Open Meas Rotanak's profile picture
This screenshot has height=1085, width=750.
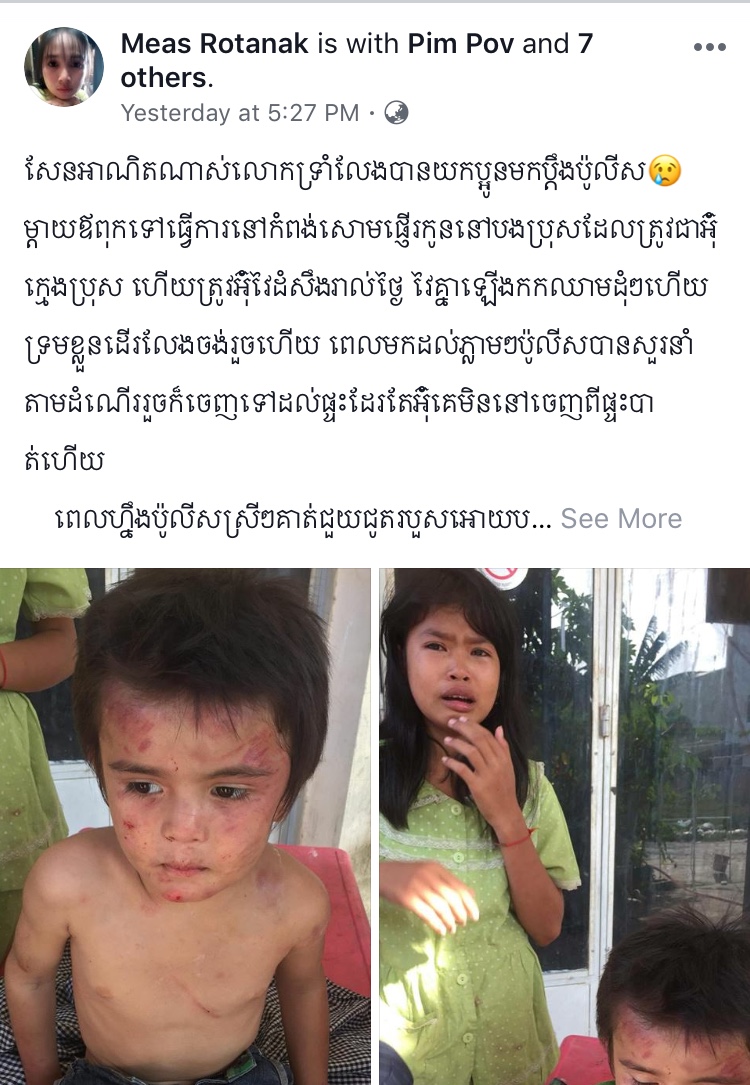click(x=64, y=67)
